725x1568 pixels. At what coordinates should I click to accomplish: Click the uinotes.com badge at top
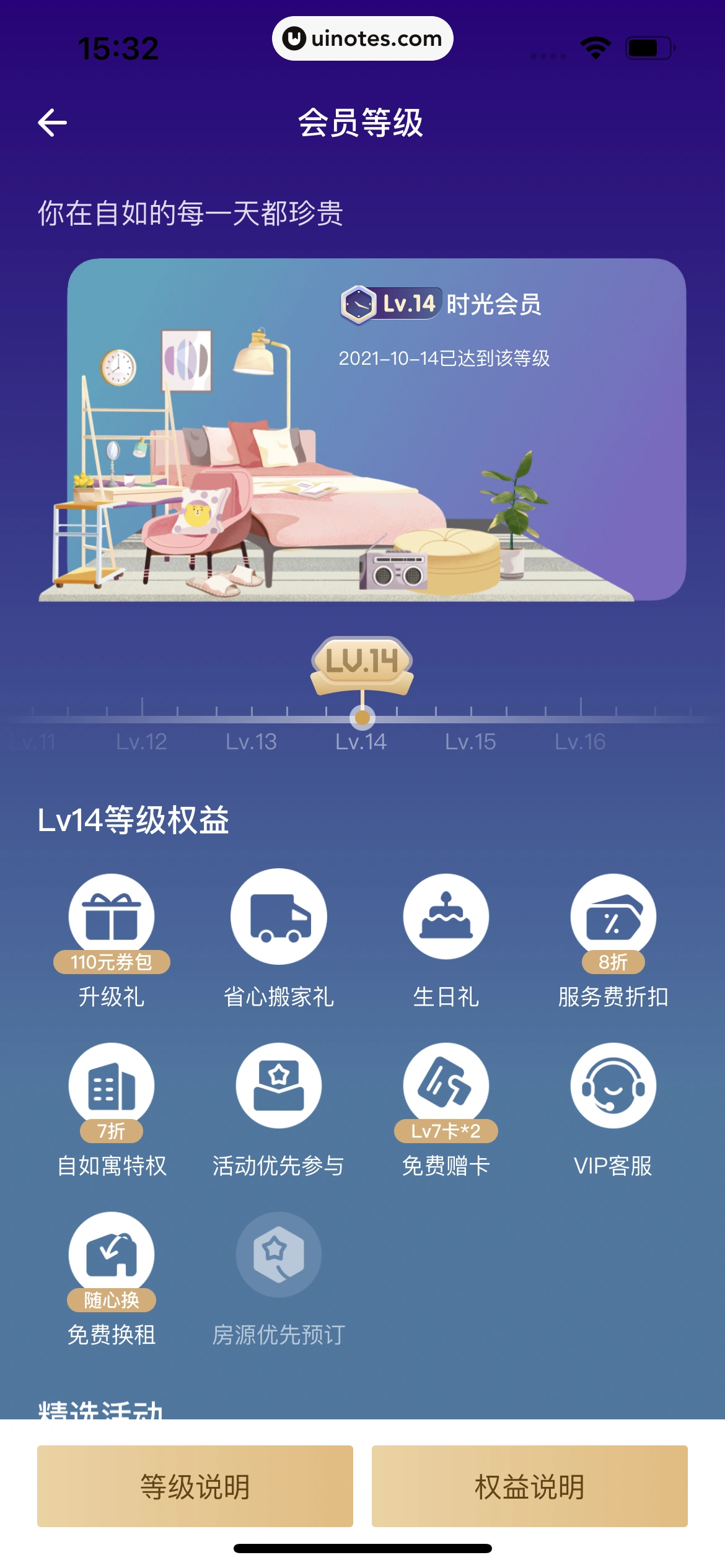[x=362, y=38]
